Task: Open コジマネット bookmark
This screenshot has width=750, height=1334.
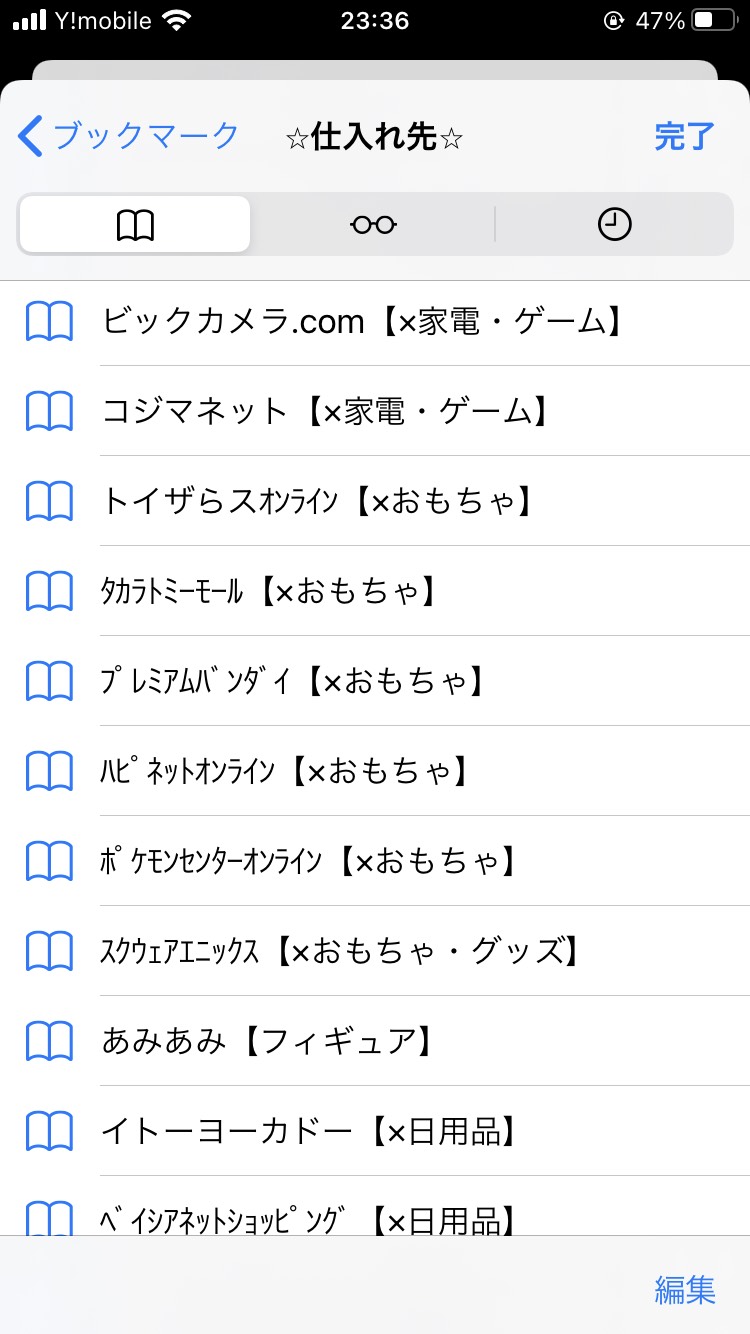Action: coord(375,411)
